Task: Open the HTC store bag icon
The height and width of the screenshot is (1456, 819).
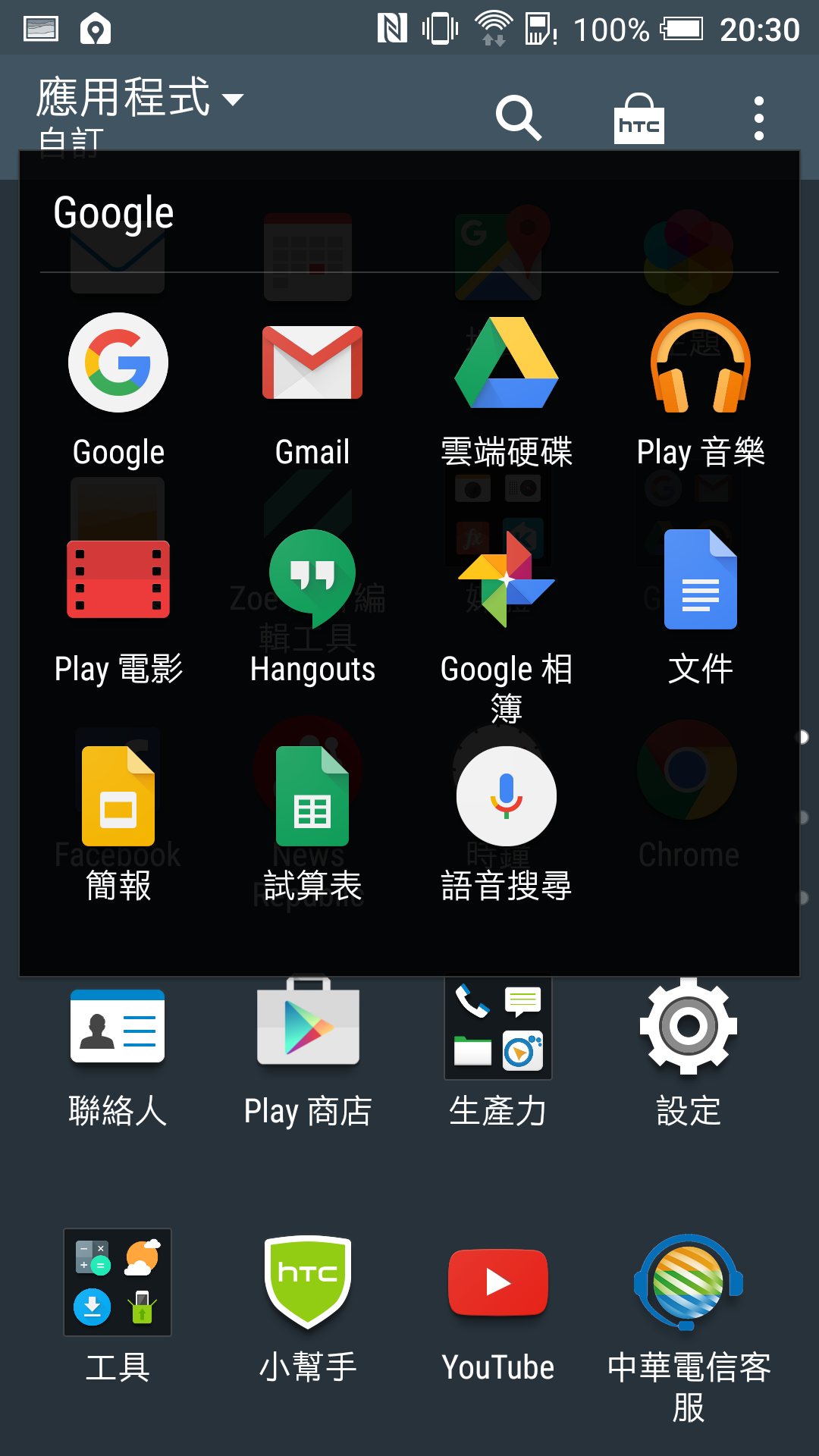Action: pos(639,119)
